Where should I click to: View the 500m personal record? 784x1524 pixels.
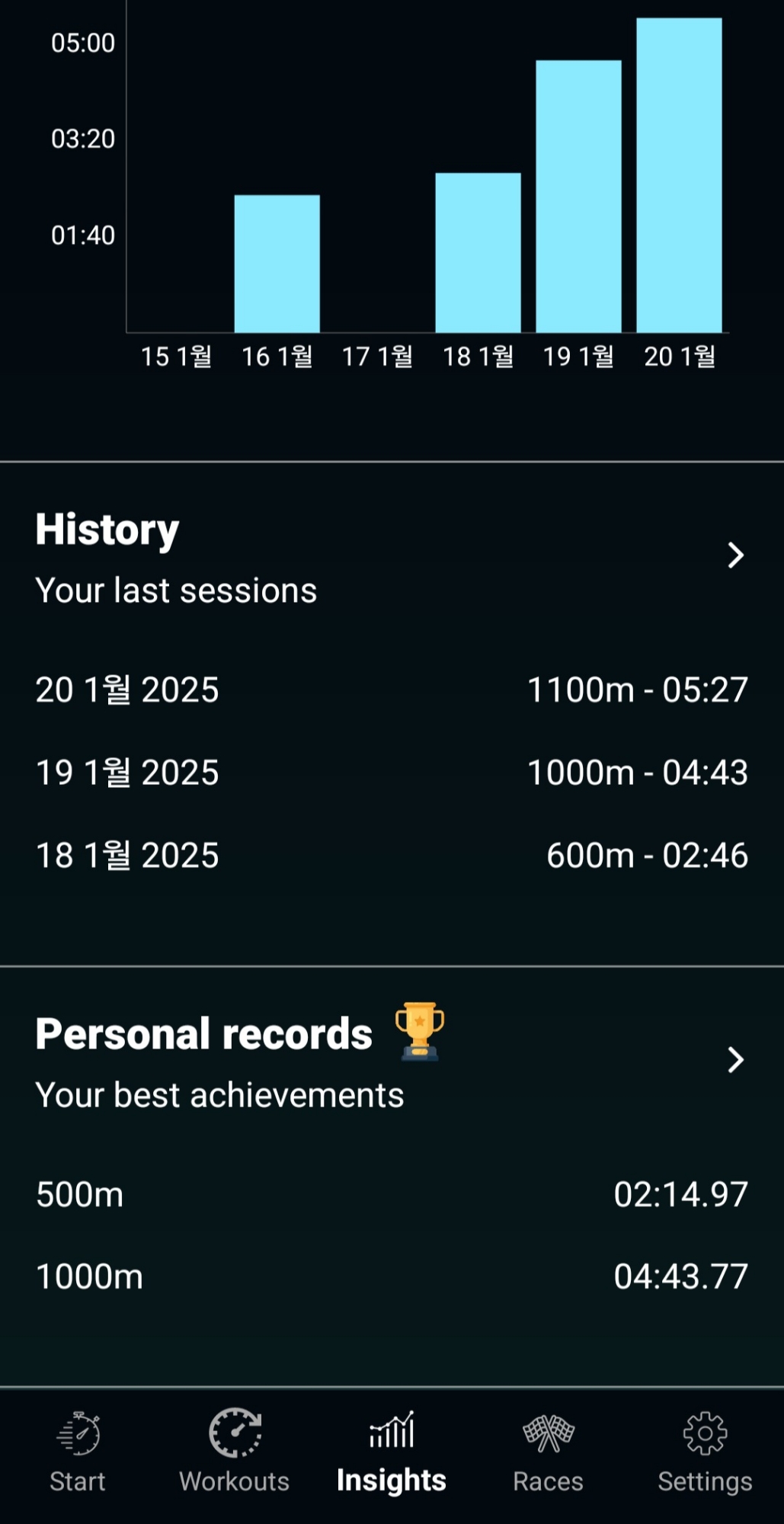point(392,1194)
